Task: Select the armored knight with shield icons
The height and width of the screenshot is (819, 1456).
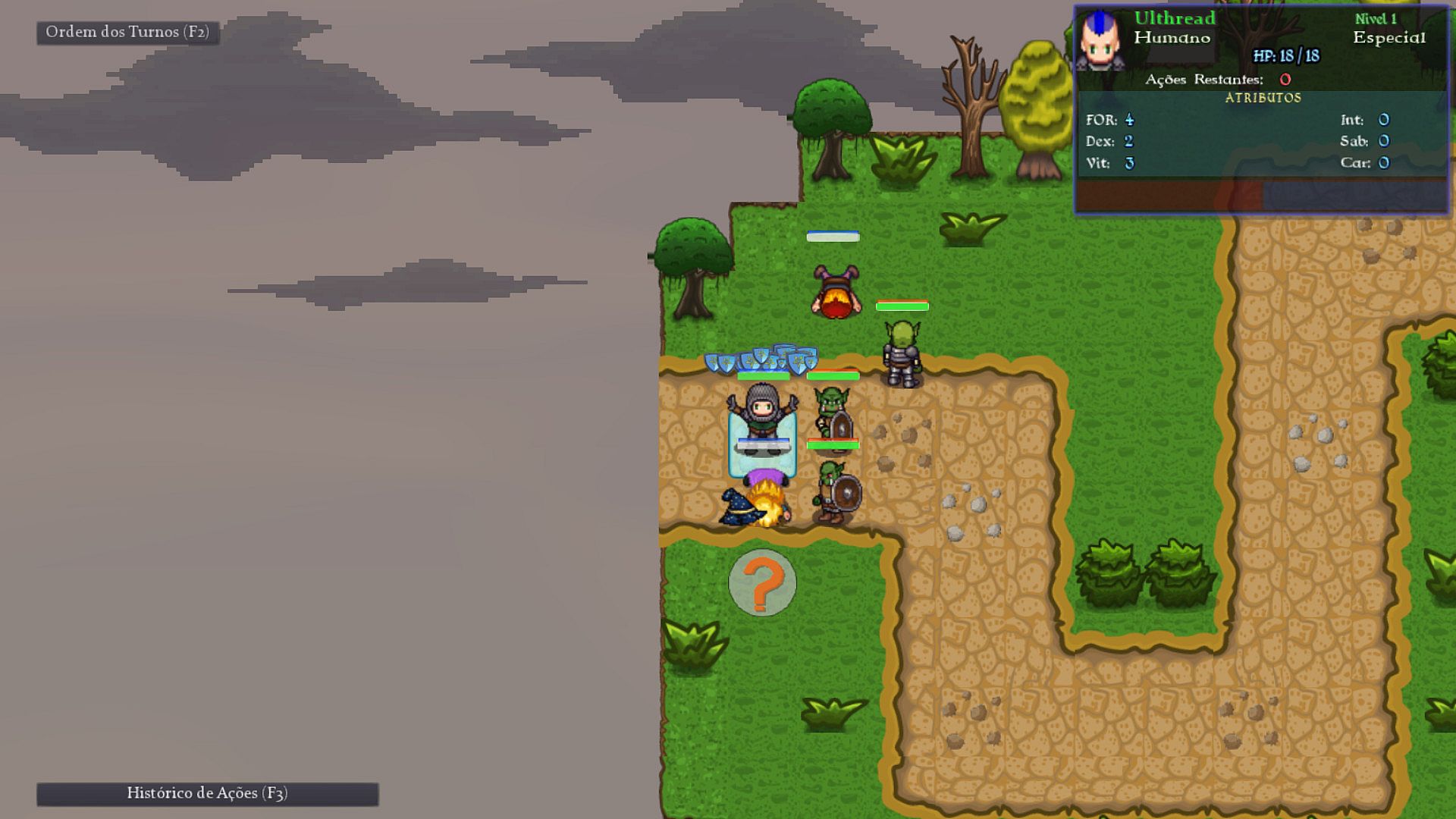Action: [762, 413]
